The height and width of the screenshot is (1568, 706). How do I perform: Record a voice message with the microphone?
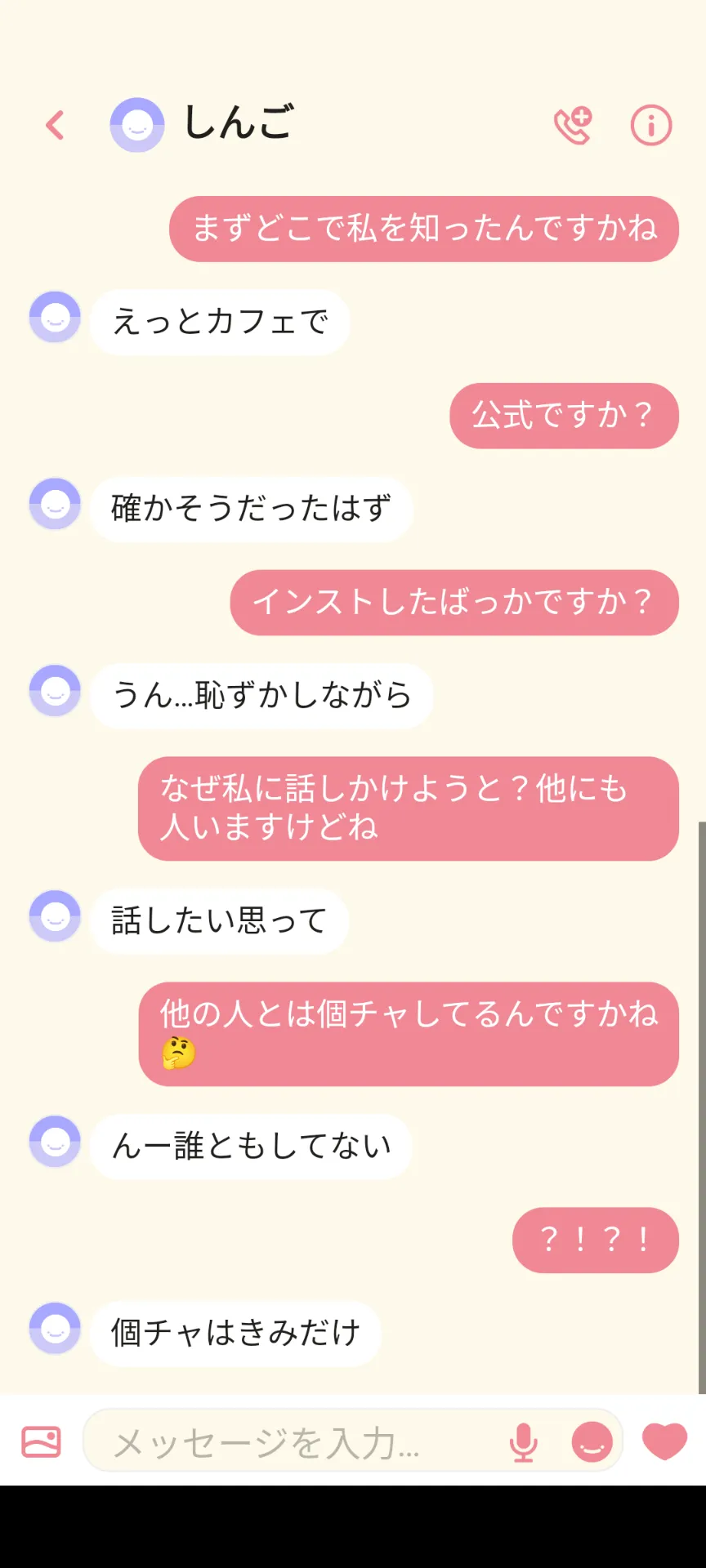click(x=523, y=1441)
